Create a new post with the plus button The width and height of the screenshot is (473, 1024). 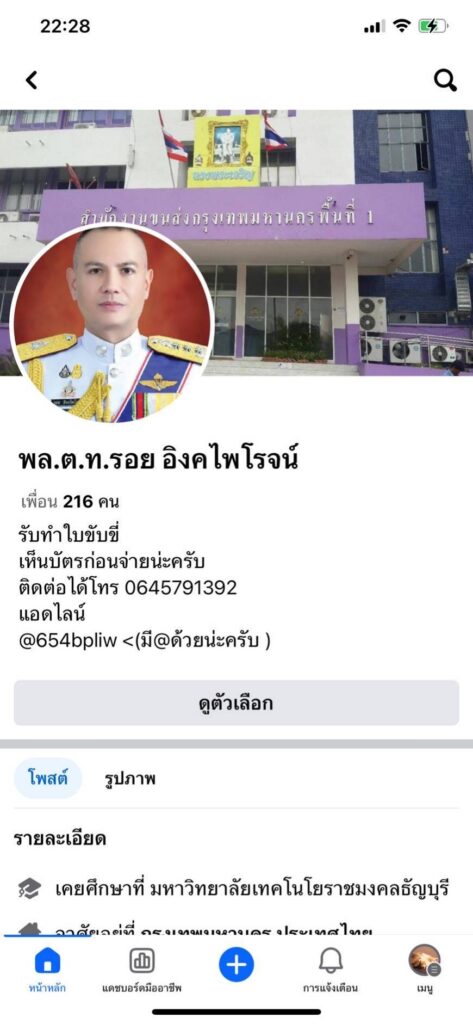(236, 964)
